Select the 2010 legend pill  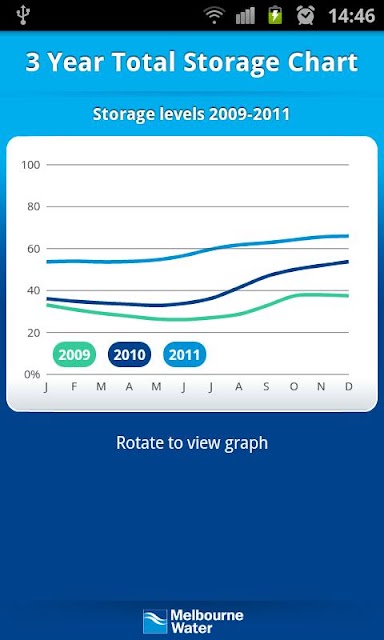pos(129,354)
